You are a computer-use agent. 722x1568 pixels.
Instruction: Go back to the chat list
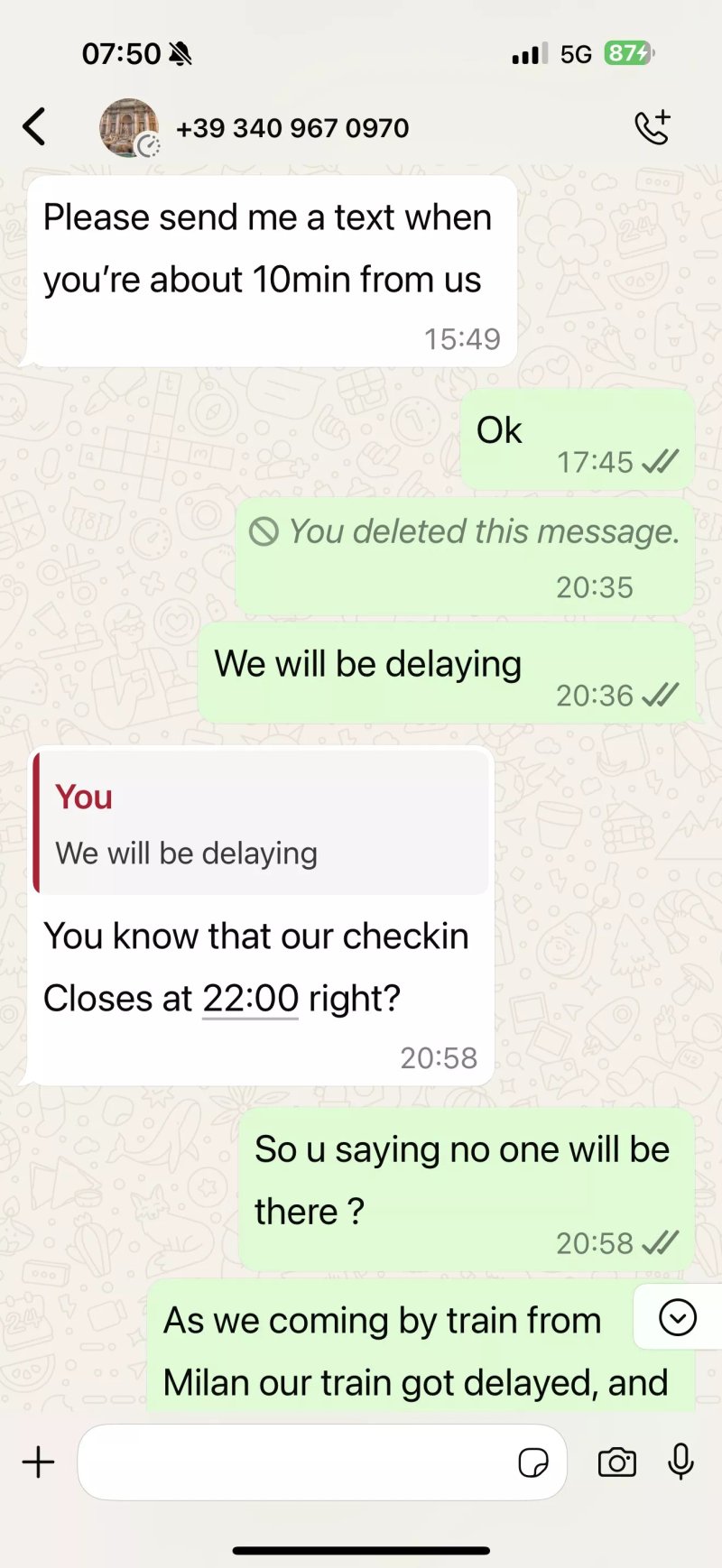[34, 127]
